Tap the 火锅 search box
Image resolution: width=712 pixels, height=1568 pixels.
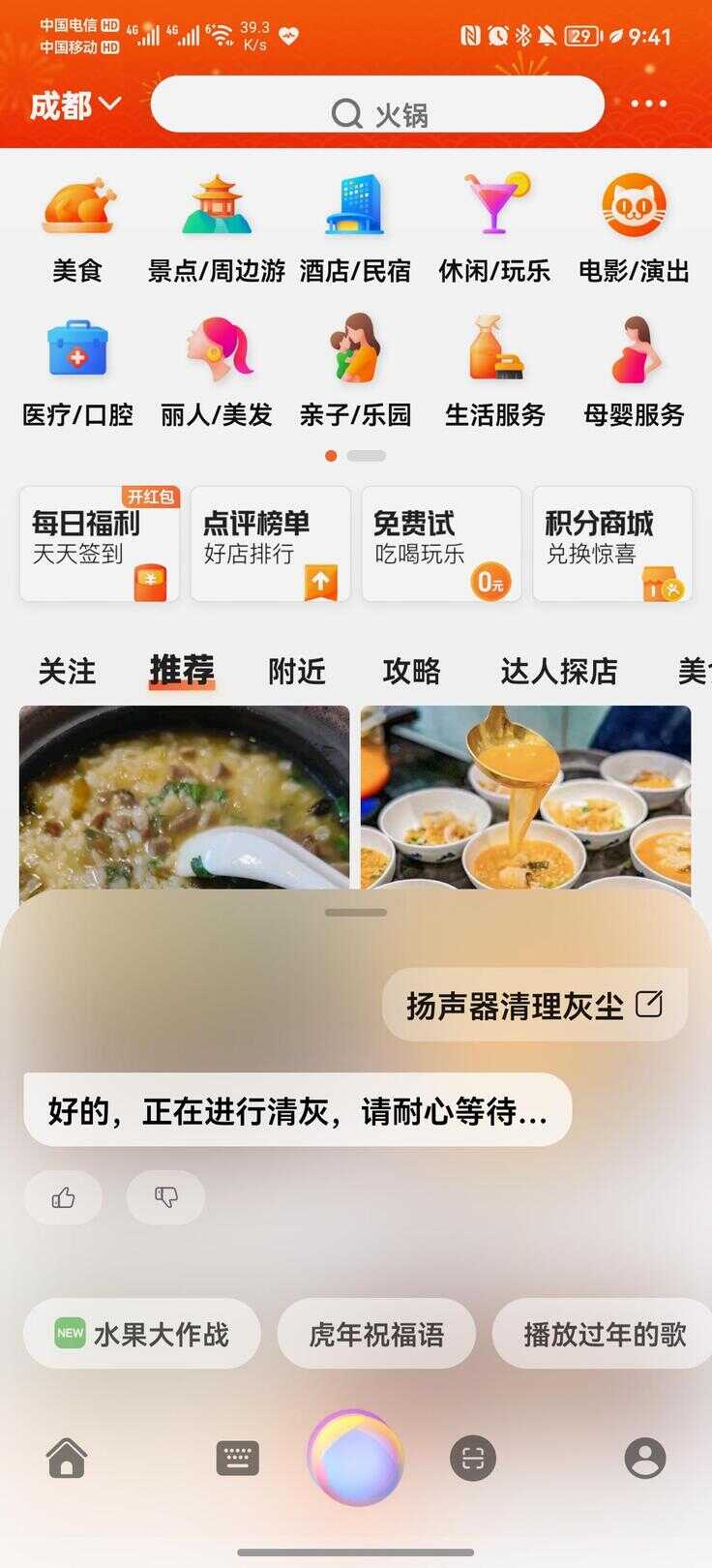point(377,105)
